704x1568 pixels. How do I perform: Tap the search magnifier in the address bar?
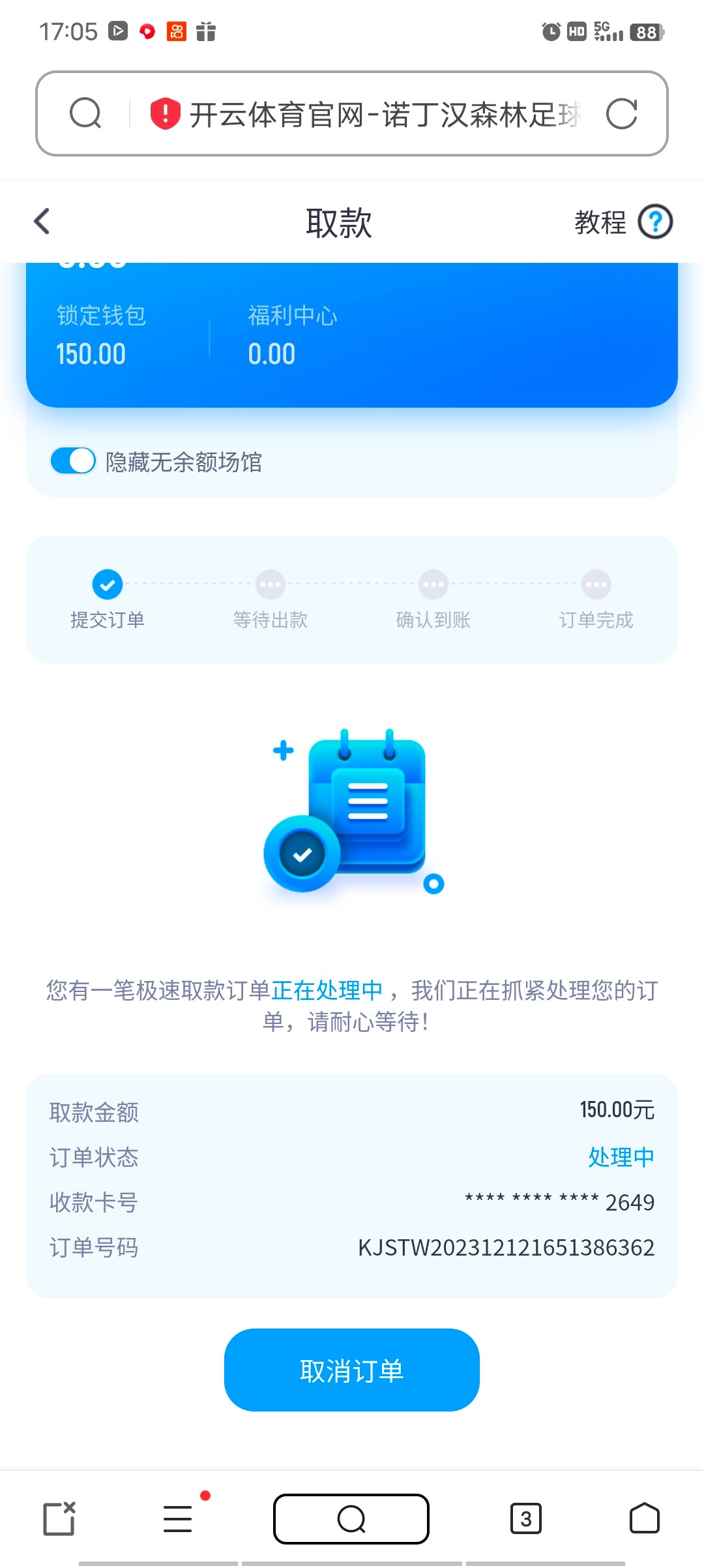[86, 114]
